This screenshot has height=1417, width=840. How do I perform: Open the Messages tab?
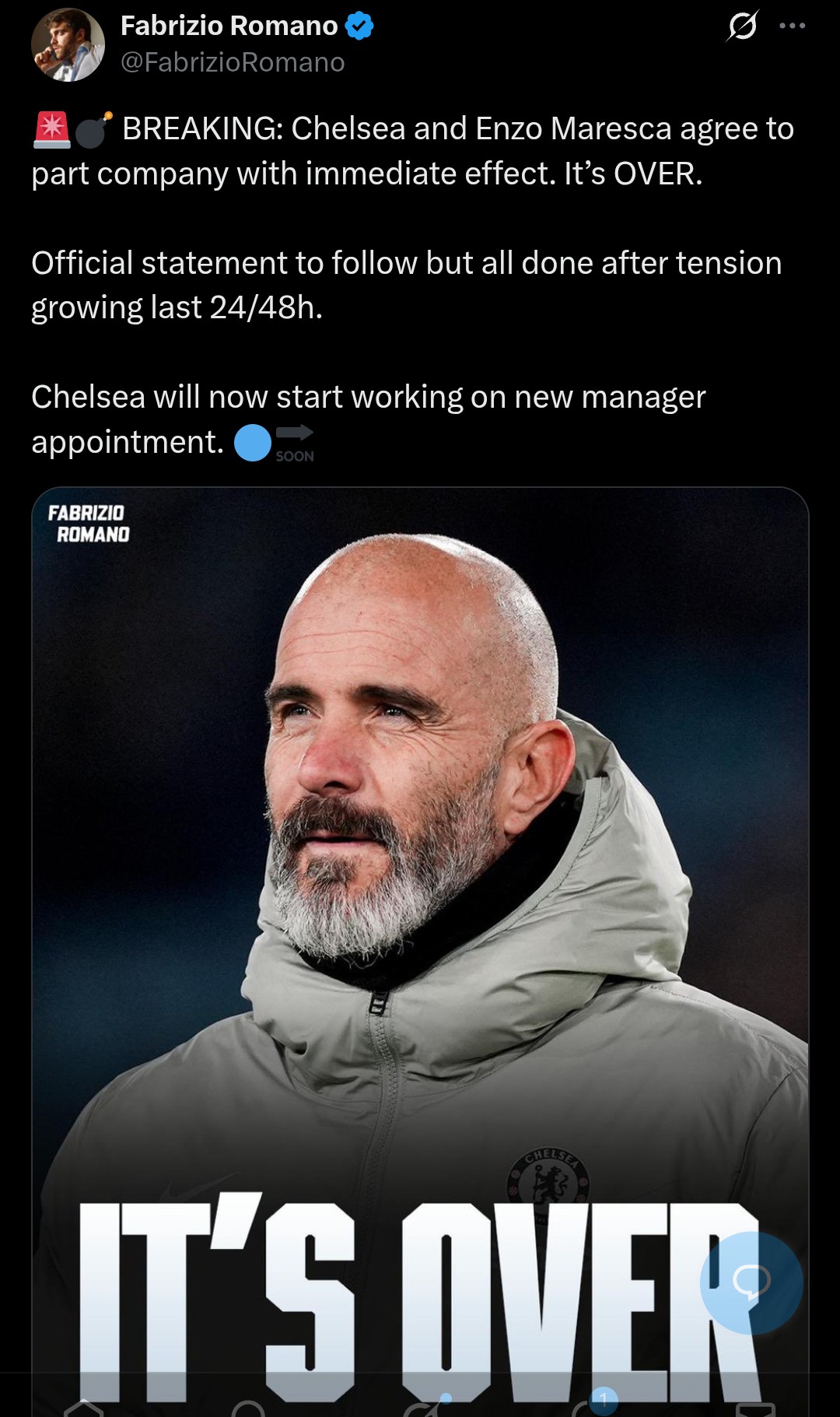(755, 1407)
